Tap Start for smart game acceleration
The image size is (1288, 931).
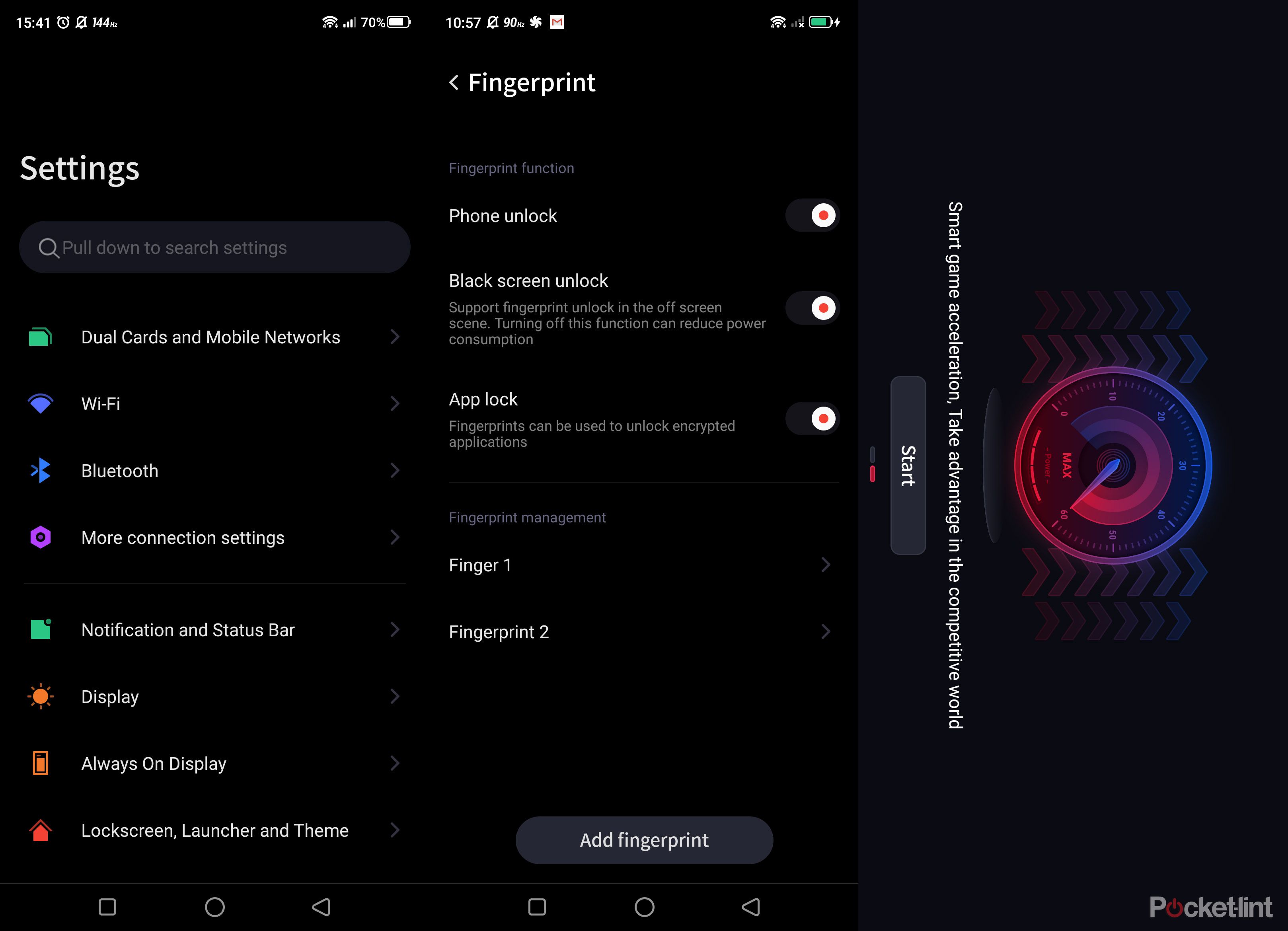click(908, 465)
